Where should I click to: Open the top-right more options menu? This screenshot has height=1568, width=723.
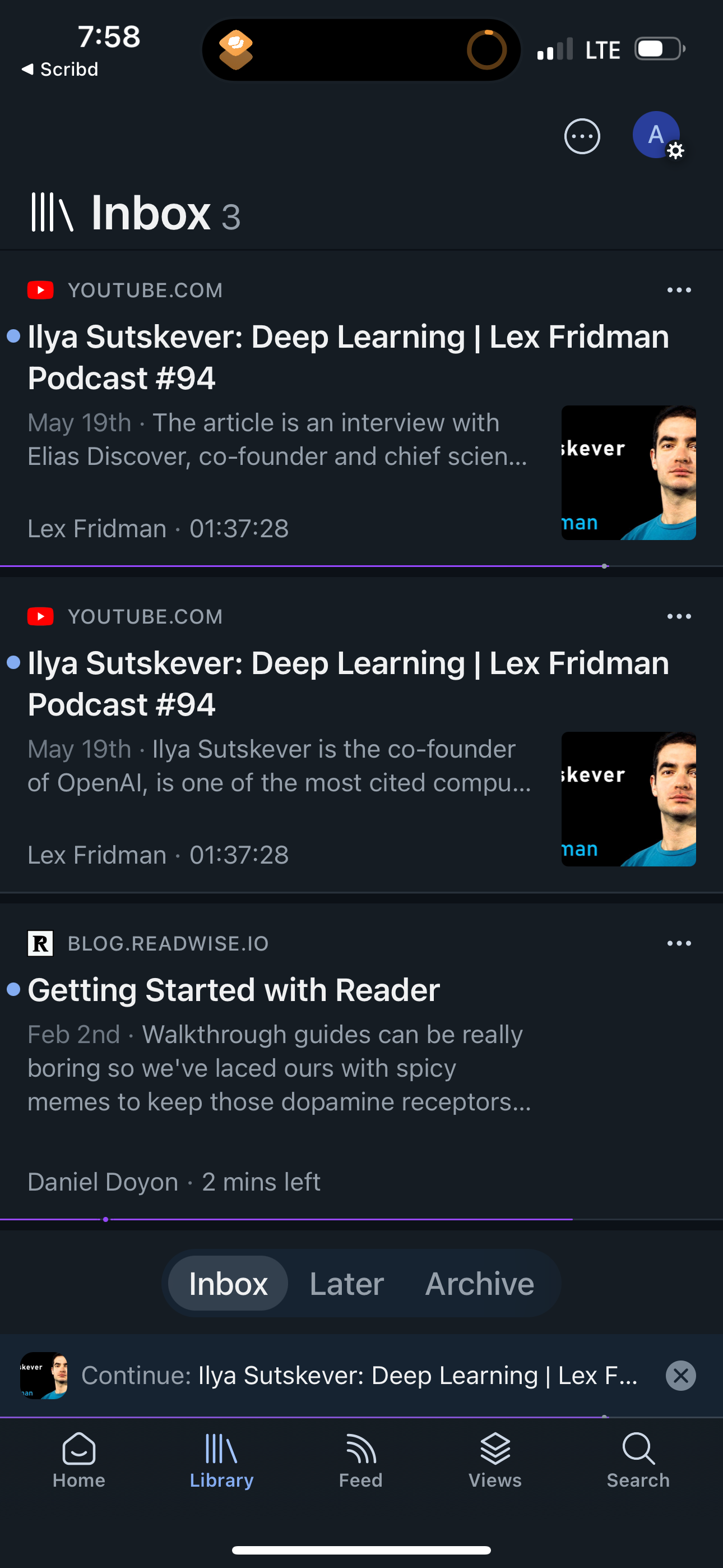click(x=582, y=136)
